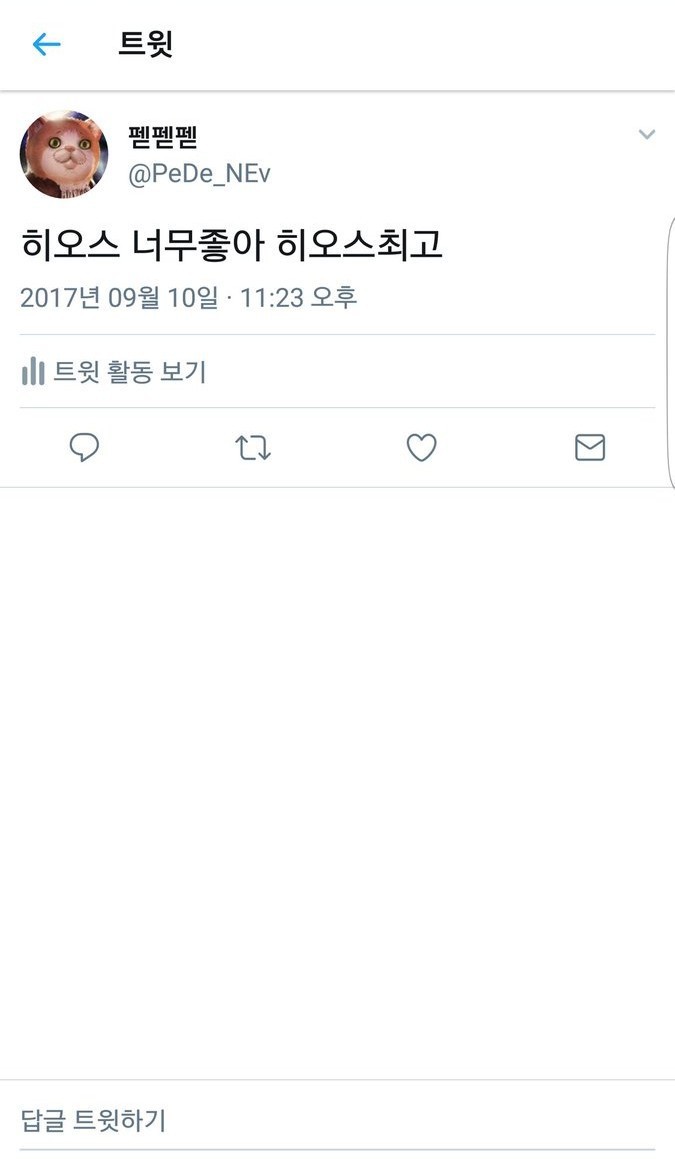This screenshot has width=675, height=1159.
Task: Focus the 답글 트윗하기 reply field
Action: tap(300, 1120)
